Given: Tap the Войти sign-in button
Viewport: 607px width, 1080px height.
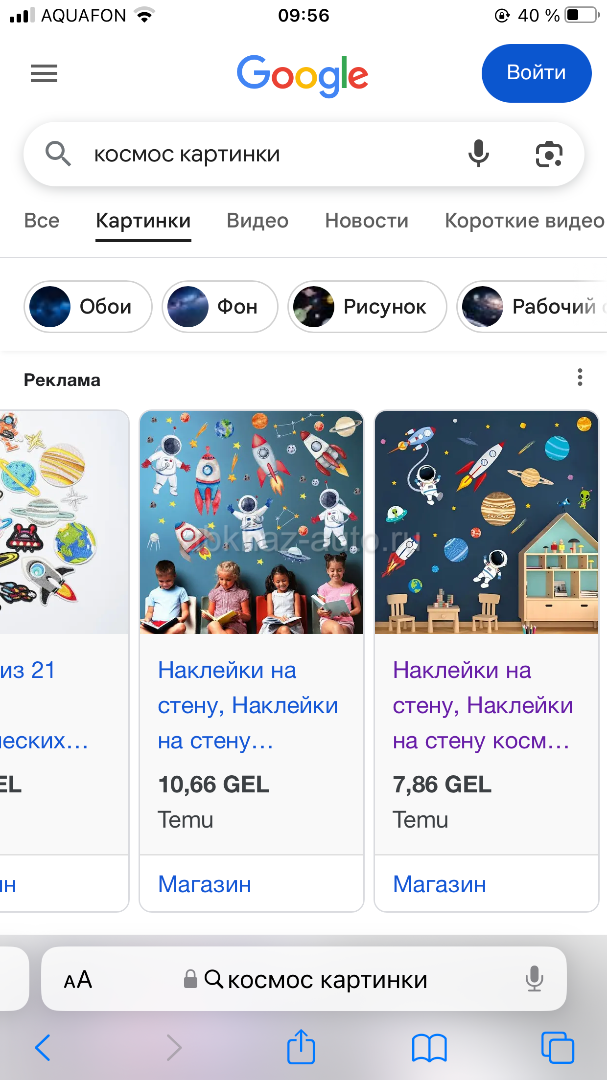Looking at the screenshot, I should coord(536,73).
